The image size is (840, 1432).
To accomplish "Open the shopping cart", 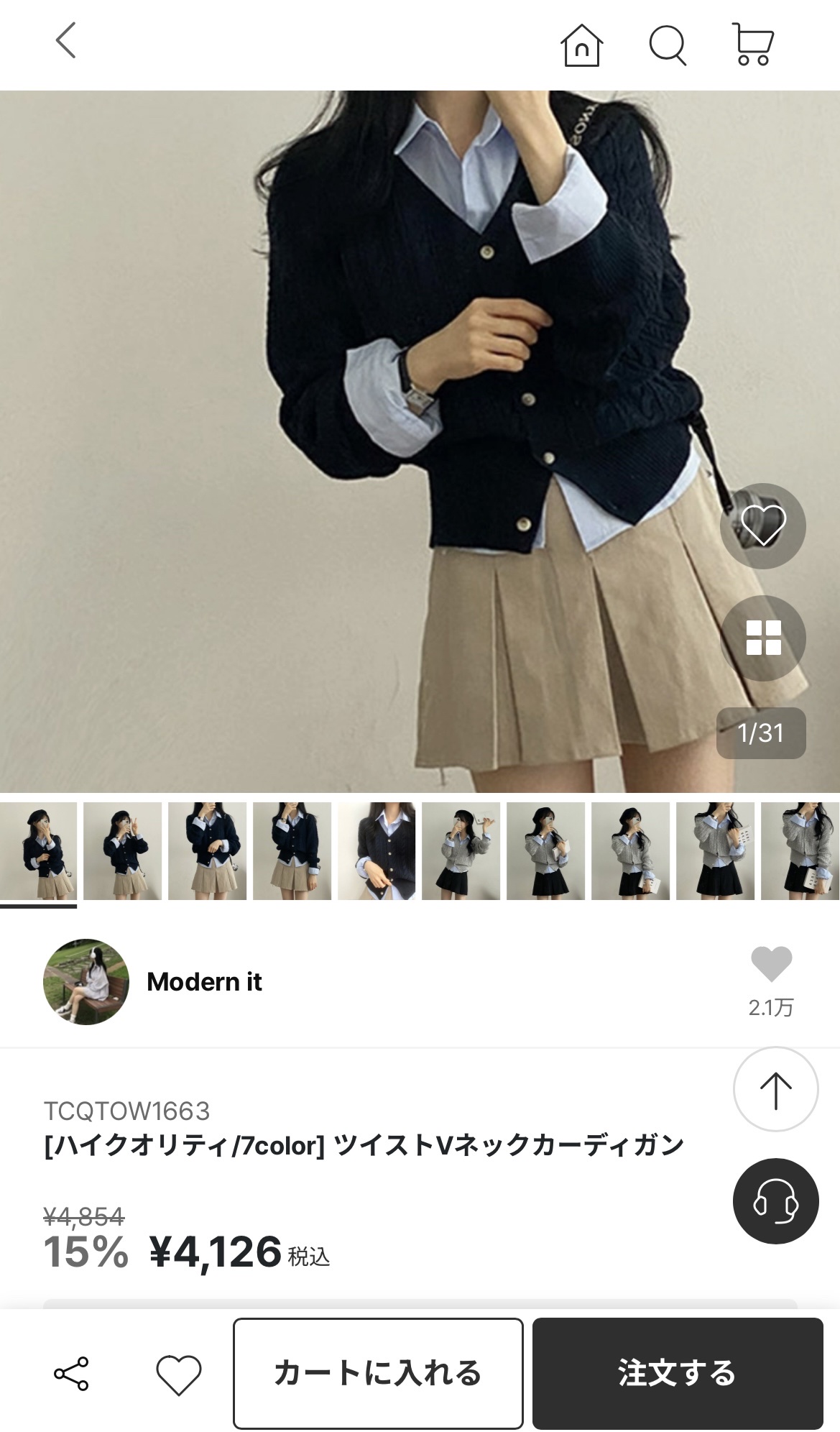I will click(x=752, y=45).
